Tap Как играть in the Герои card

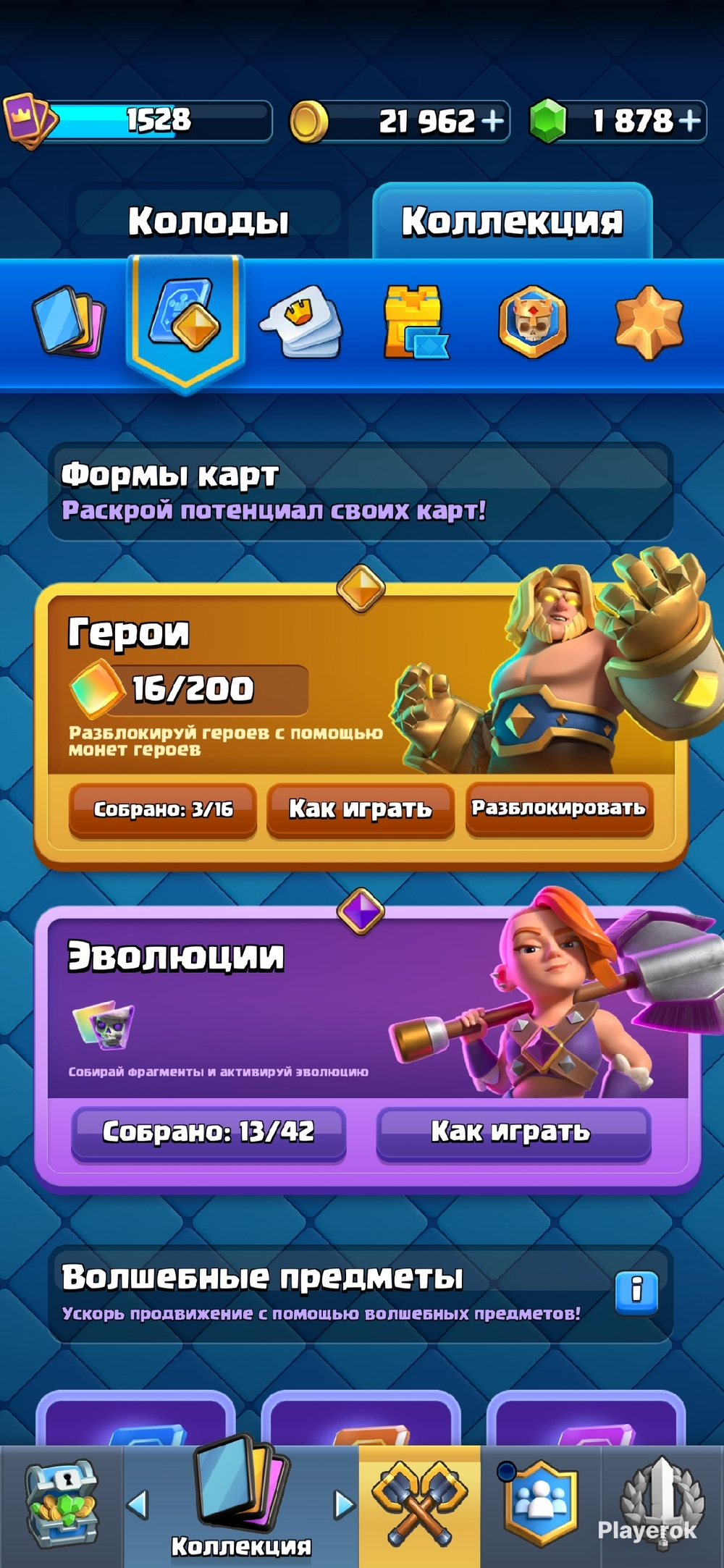[x=361, y=809]
